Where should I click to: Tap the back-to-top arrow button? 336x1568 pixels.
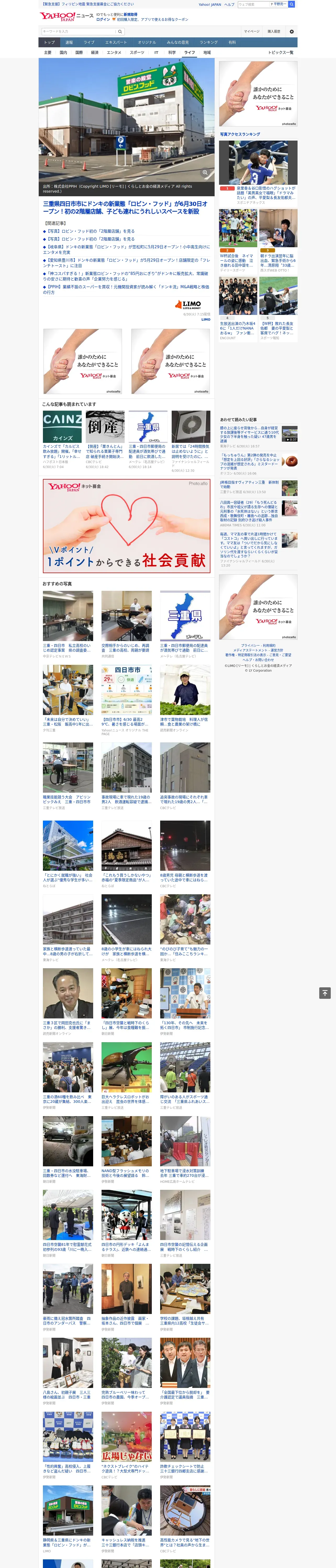click(325, 993)
